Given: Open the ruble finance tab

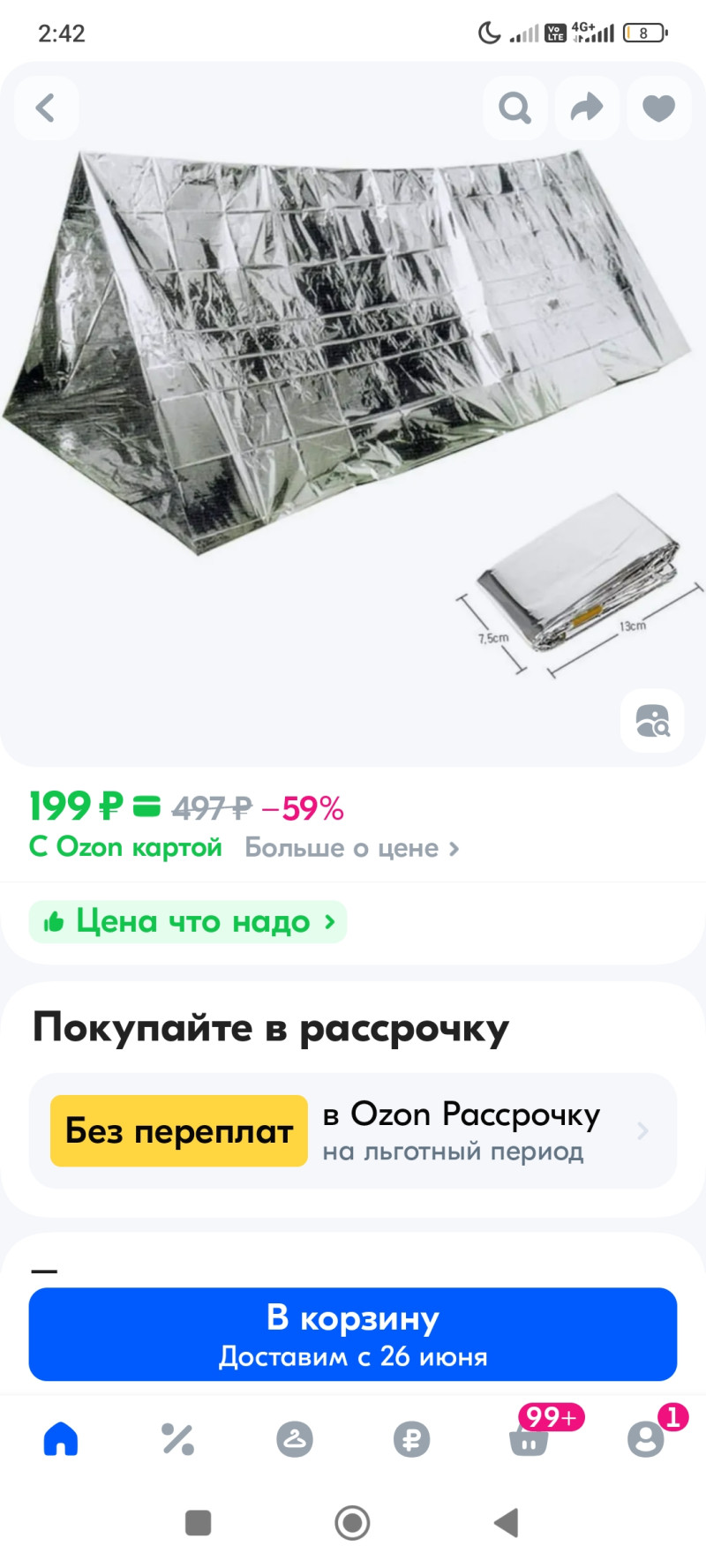Looking at the screenshot, I should coord(411,1439).
